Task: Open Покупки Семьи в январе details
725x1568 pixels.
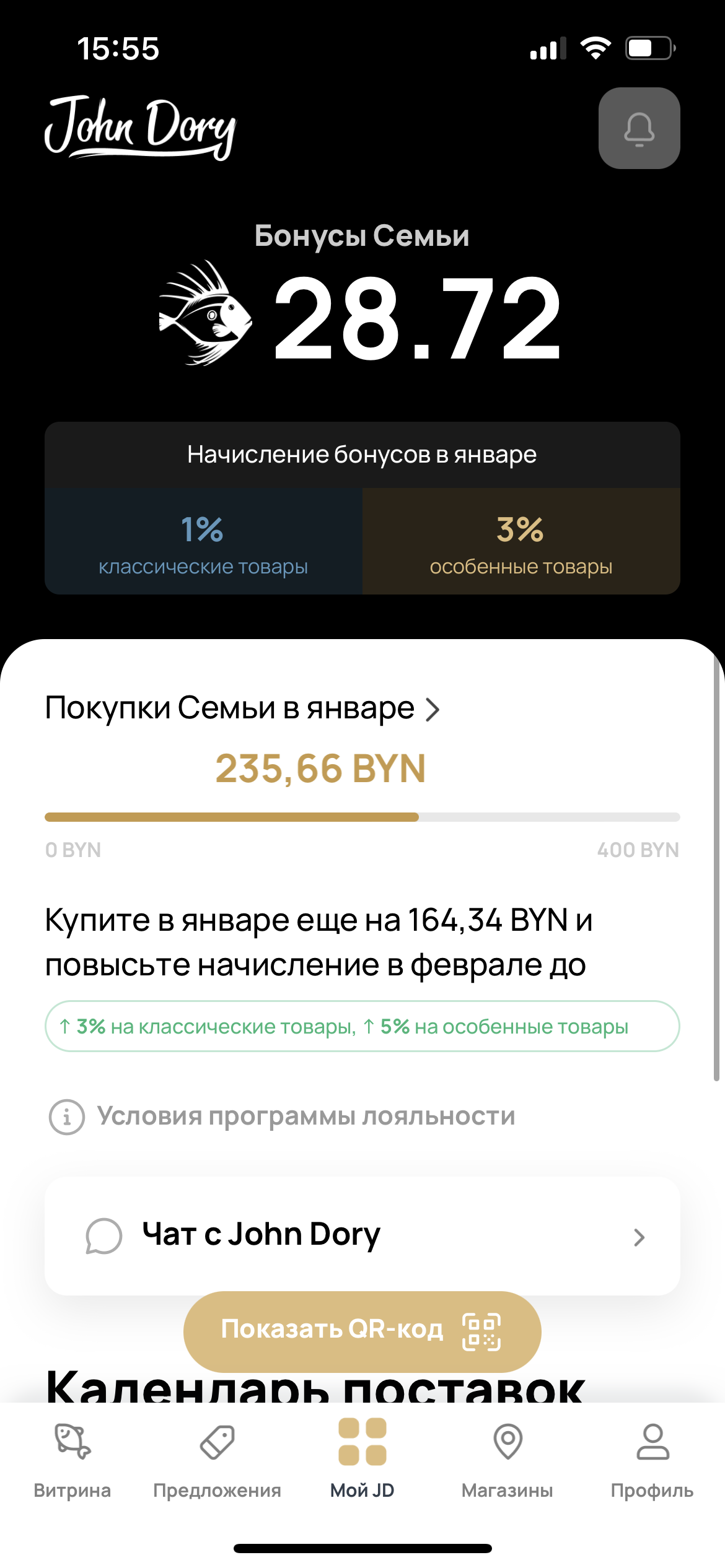Action: coord(242,708)
